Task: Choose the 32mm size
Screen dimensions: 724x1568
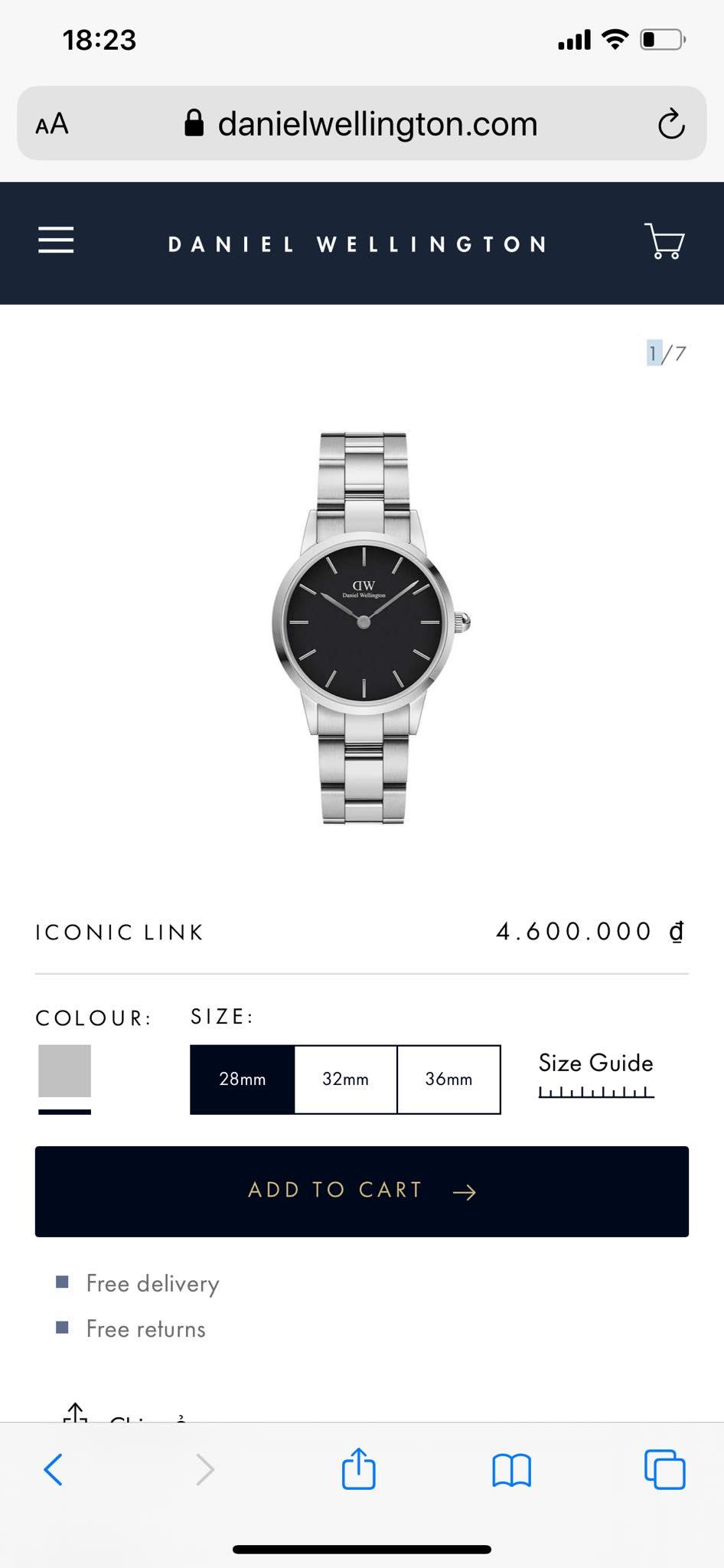Action: point(345,1079)
